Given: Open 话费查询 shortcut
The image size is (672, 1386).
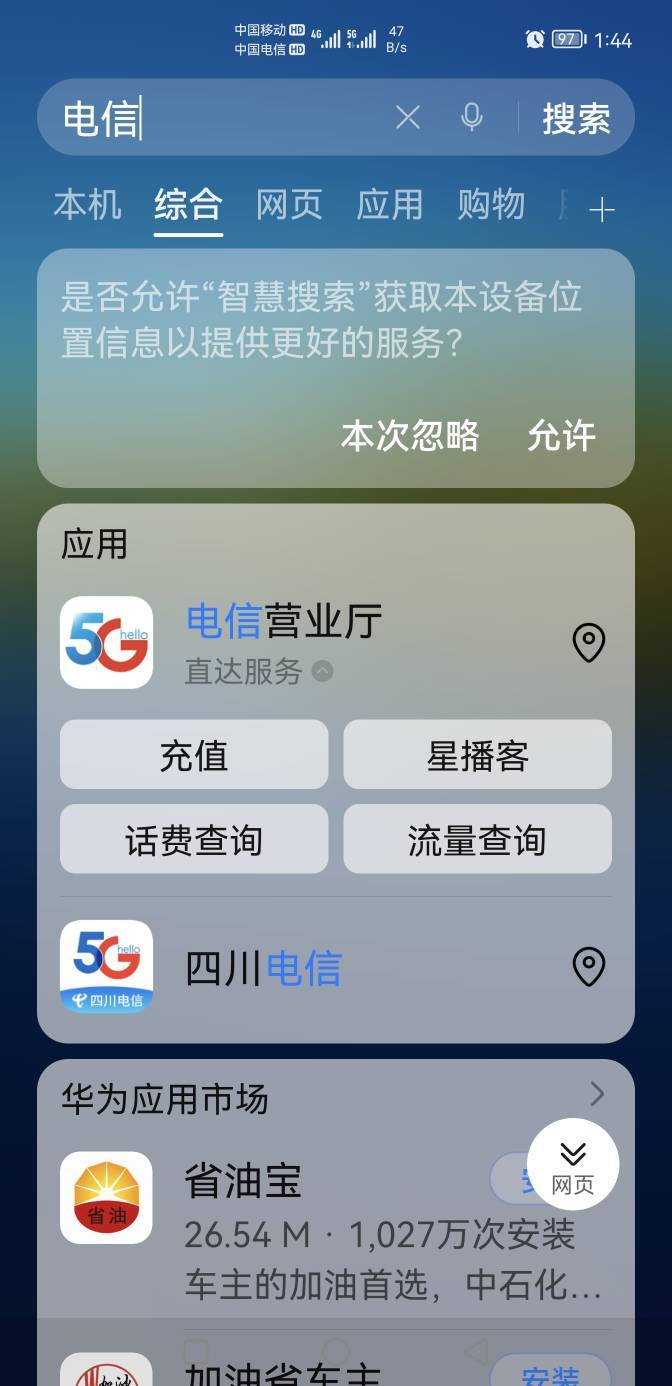Looking at the screenshot, I should 194,840.
